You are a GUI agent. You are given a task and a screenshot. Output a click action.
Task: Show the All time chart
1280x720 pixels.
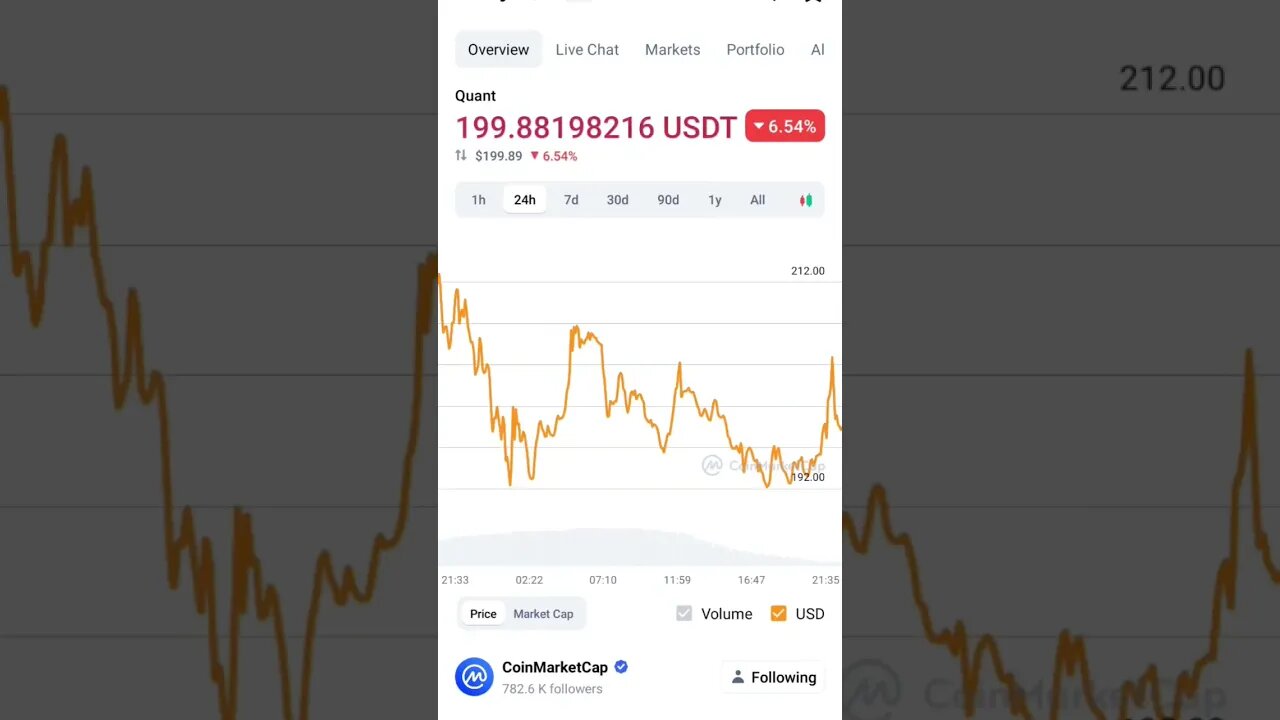pos(757,200)
